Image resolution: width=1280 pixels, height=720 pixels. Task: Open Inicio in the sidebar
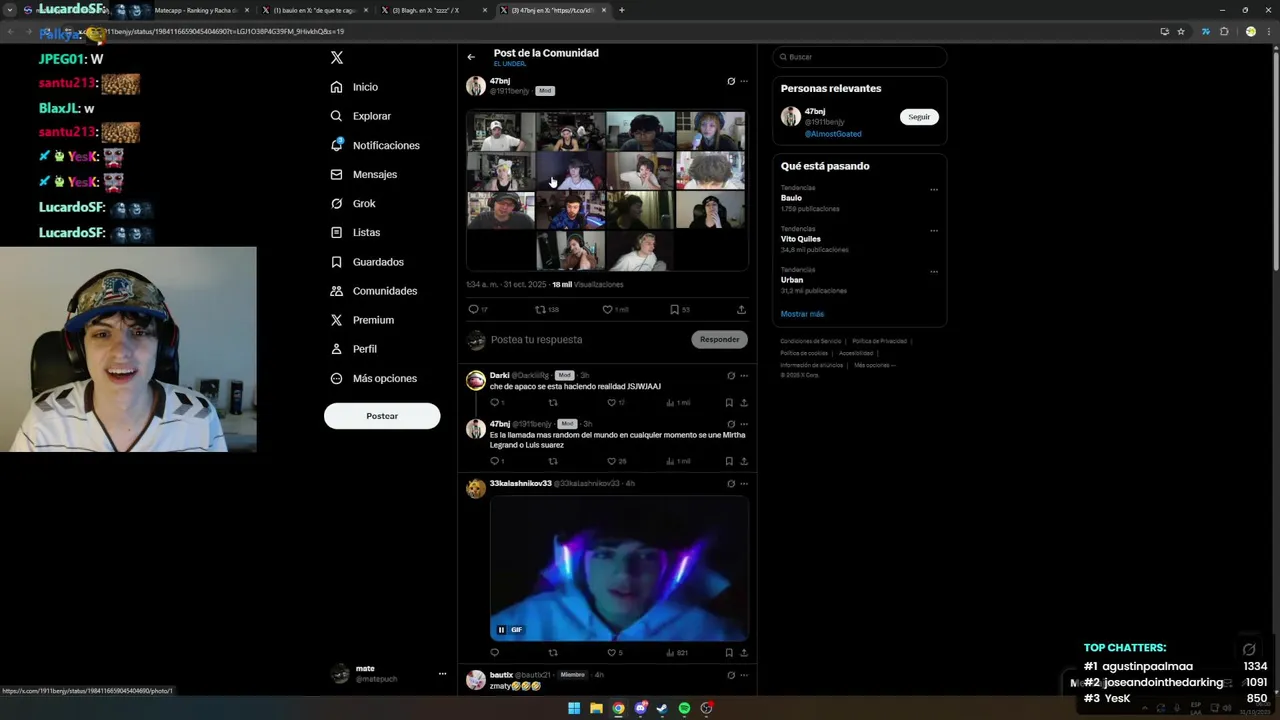(365, 87)
